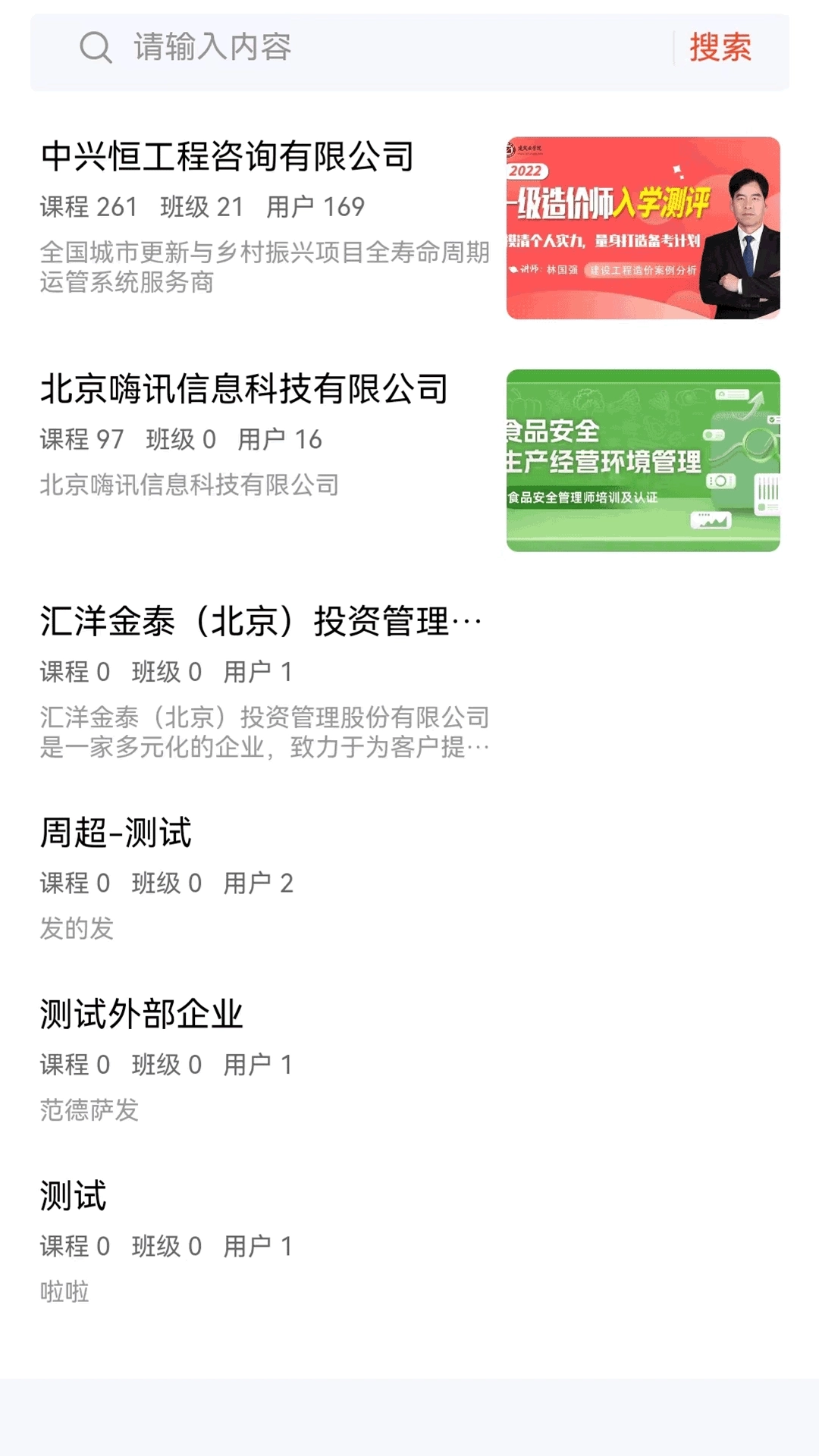This screenshot has width=819, height=1456.
Task: Click 用户 16 under 北京嗨讯信息科技有限公司
Action: (280, 437)
